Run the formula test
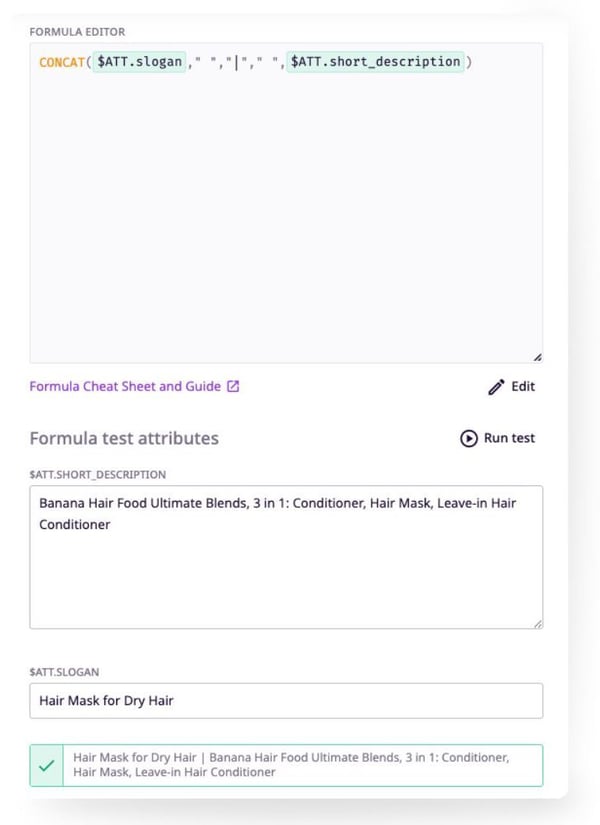600x825 pixels. coord(497,438)
